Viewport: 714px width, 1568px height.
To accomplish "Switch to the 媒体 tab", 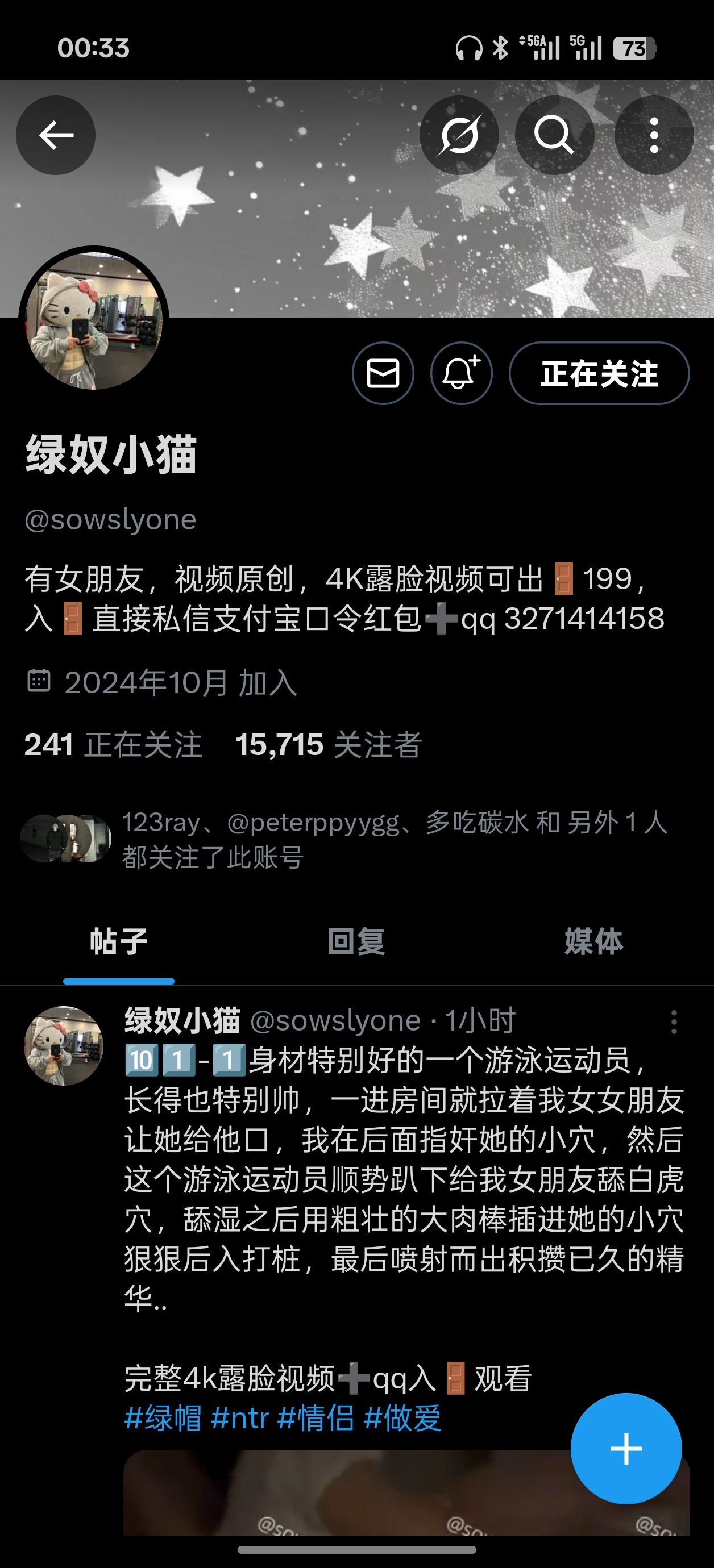I will [x=594, y=942].
